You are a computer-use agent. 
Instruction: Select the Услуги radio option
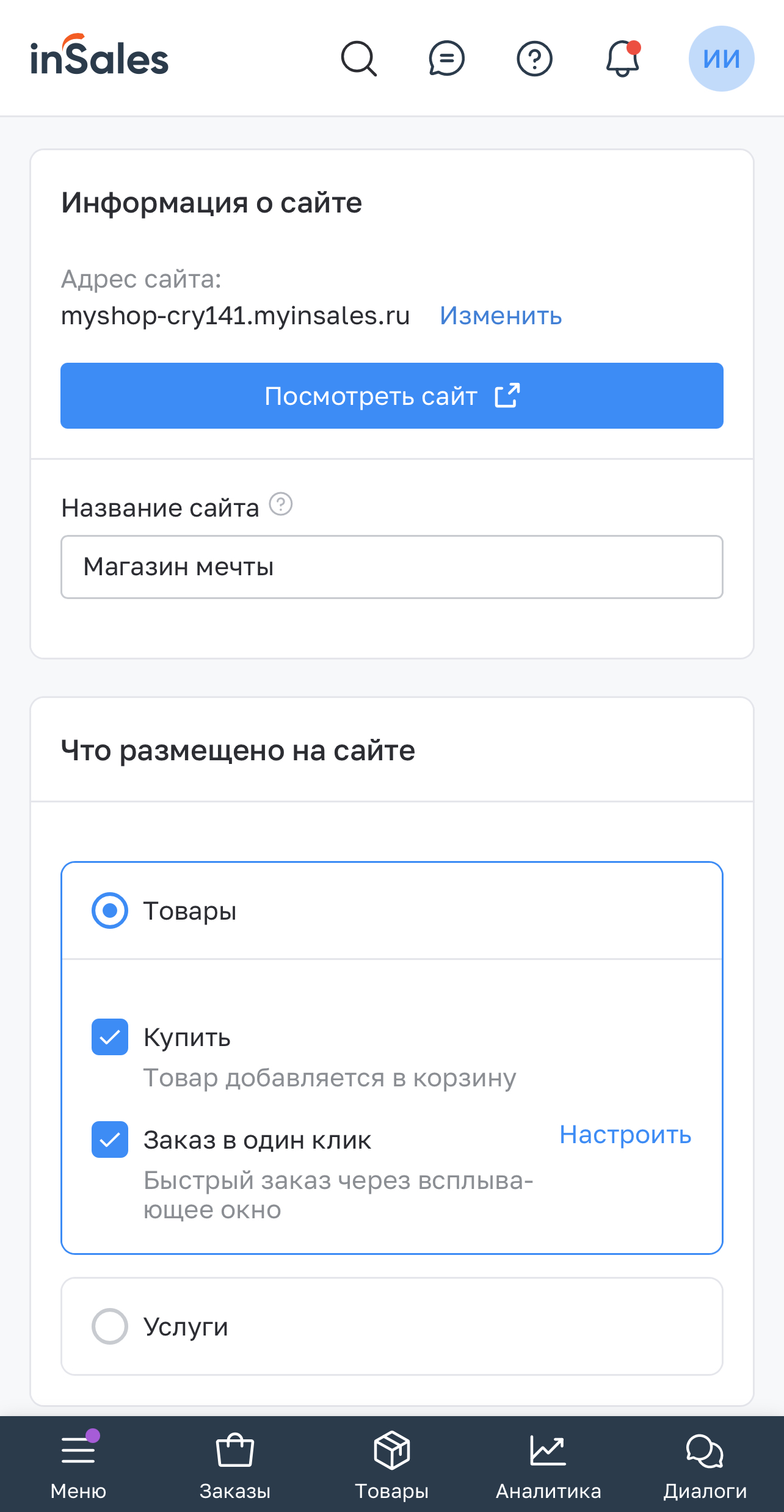110,1326
